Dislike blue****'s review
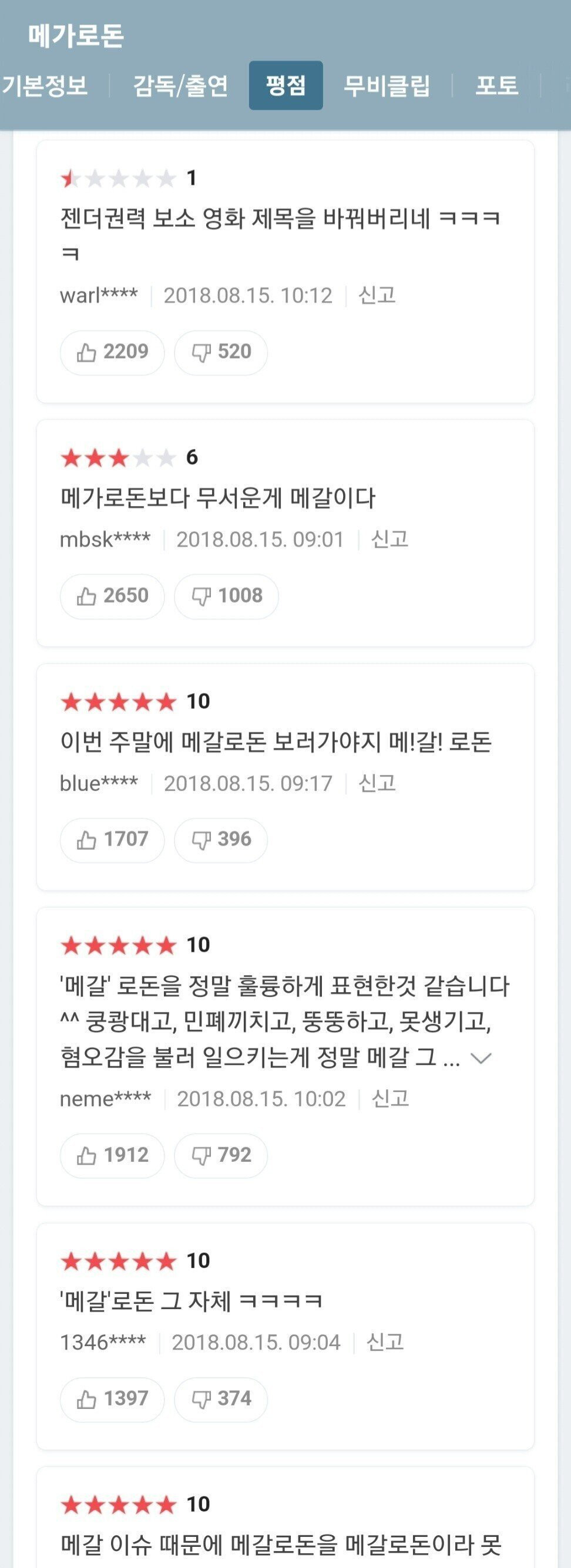The height and width of the screenshot is (1568, 571). [x=221, y=840]
